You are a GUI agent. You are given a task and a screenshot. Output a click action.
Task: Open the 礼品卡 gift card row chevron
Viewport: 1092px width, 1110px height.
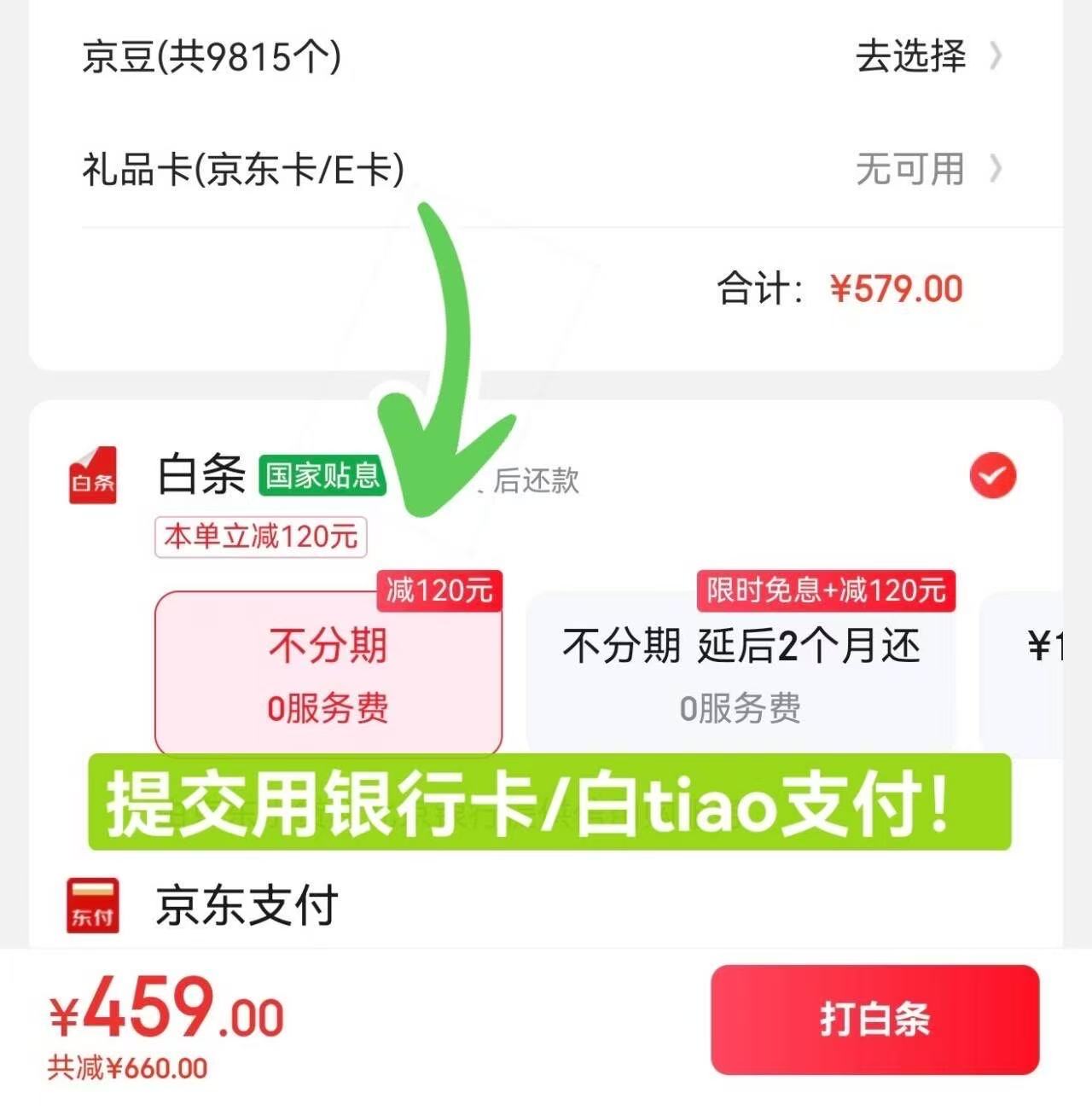[x=993, y=171]
